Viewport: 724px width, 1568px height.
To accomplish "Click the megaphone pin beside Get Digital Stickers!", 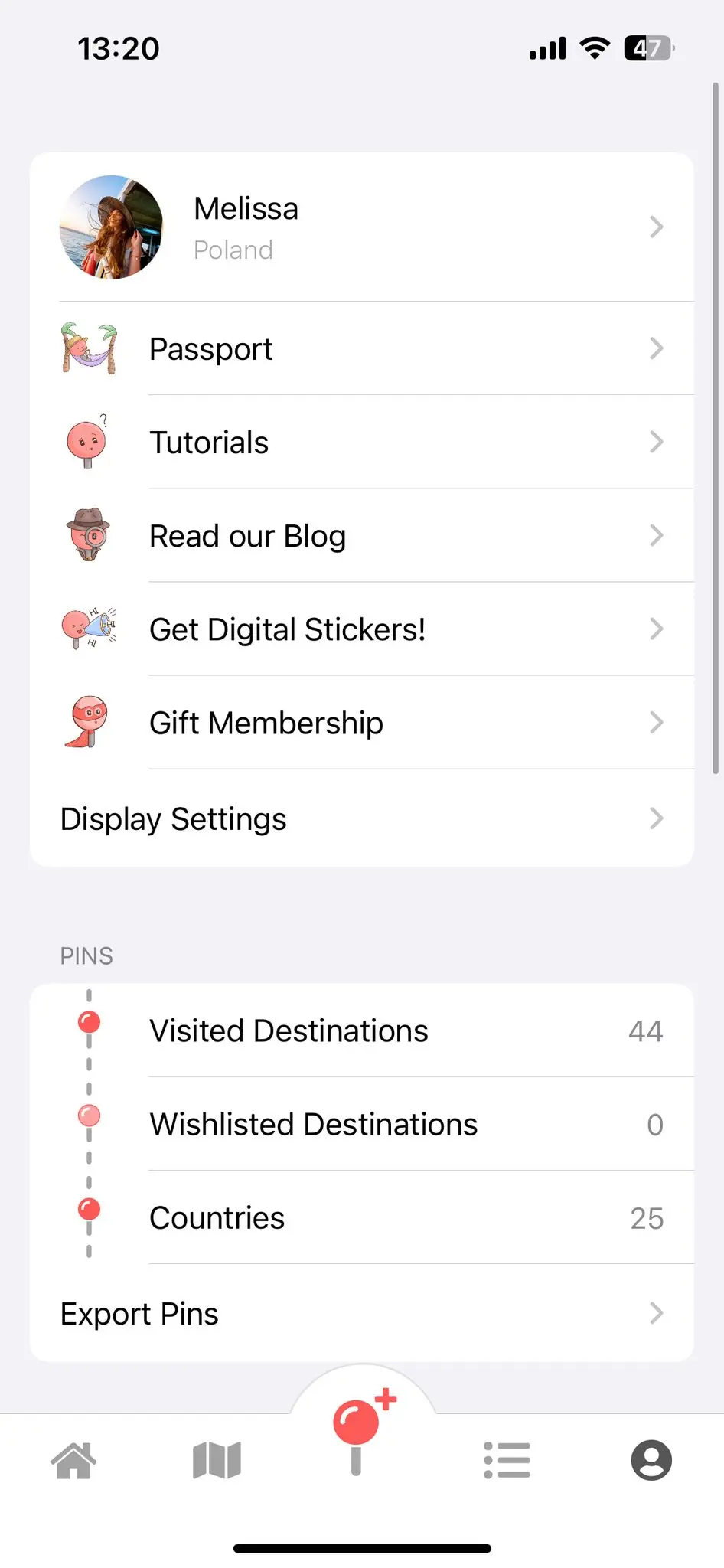I will tap(88, 629).
